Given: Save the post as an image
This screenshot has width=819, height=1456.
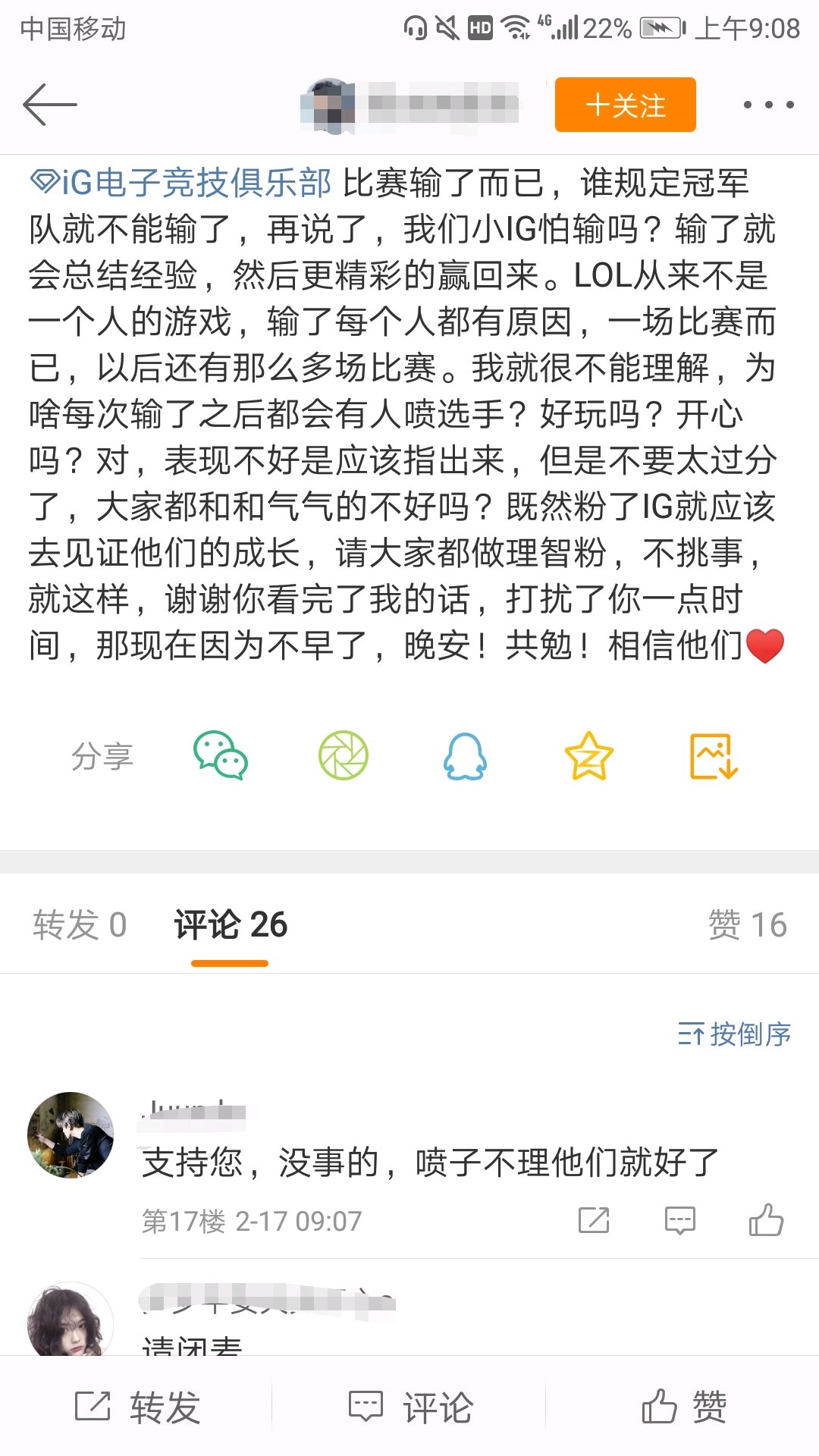Looking at the screenshot, I should pos(713,755).
